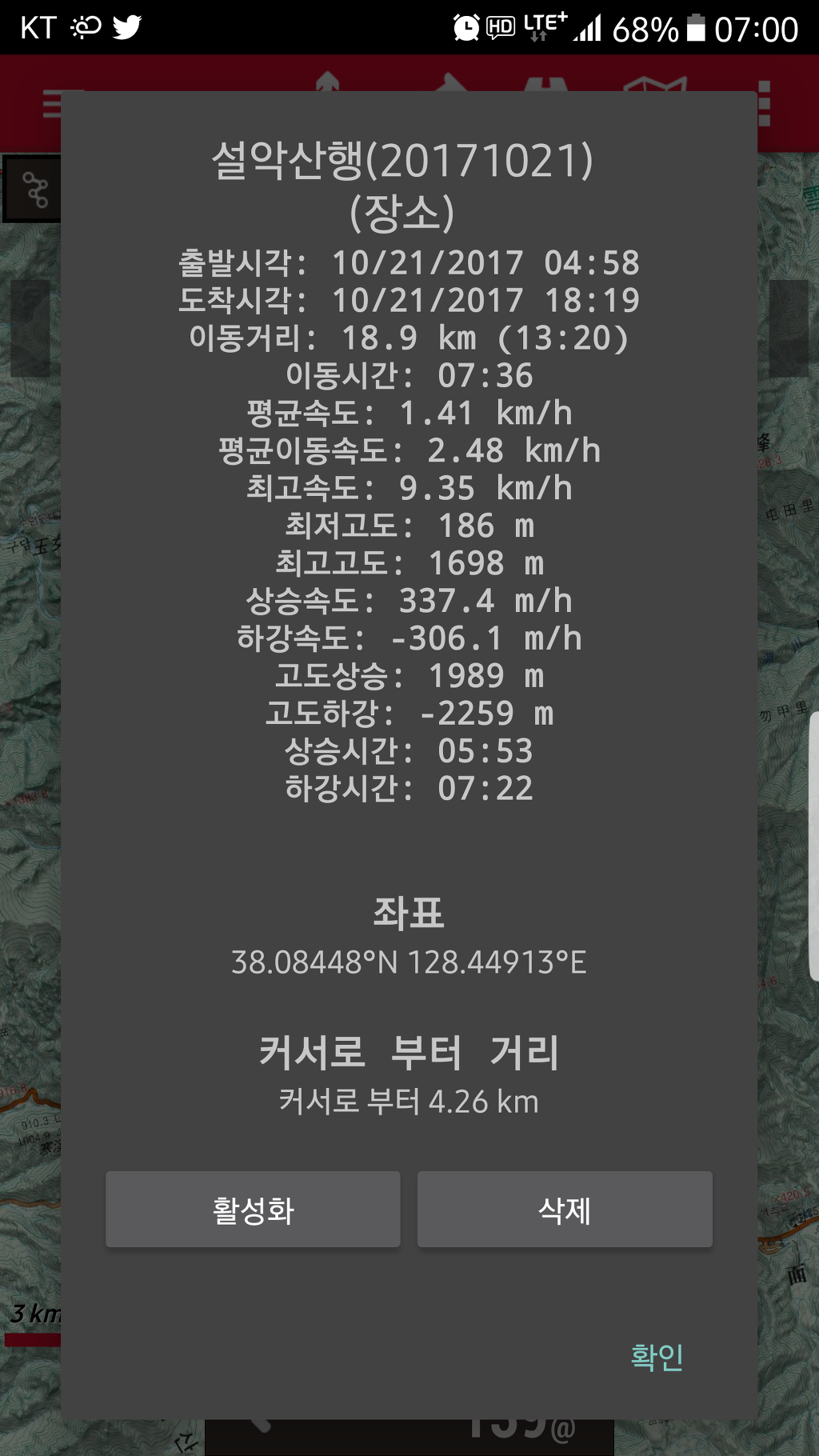Image resolution: width=819 pixels, height=1456 pixels.
Task: Delete the track with 삭제 button
Action: (x=565, y=1209)
